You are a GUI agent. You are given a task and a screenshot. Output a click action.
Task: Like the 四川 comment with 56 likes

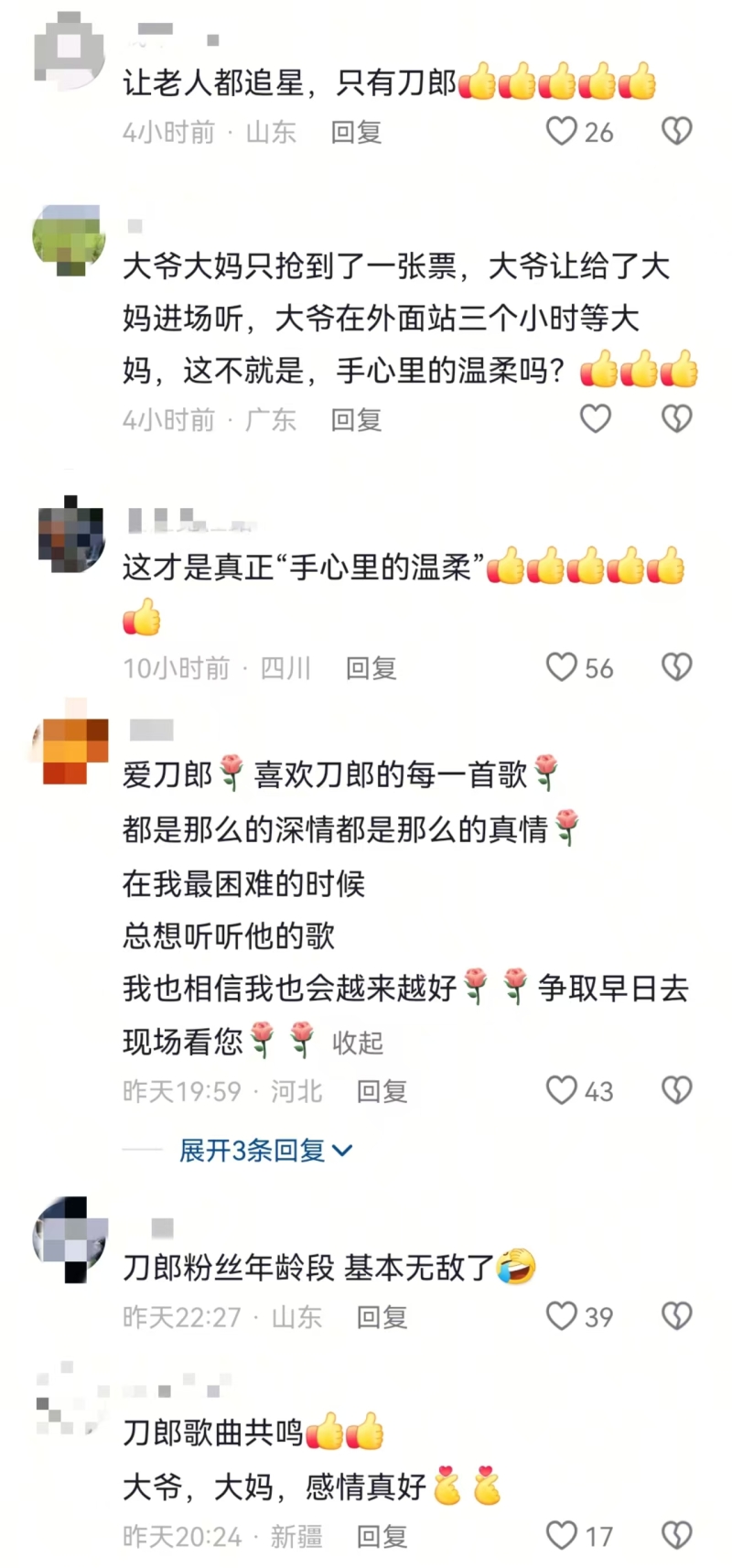pos(562,667)
